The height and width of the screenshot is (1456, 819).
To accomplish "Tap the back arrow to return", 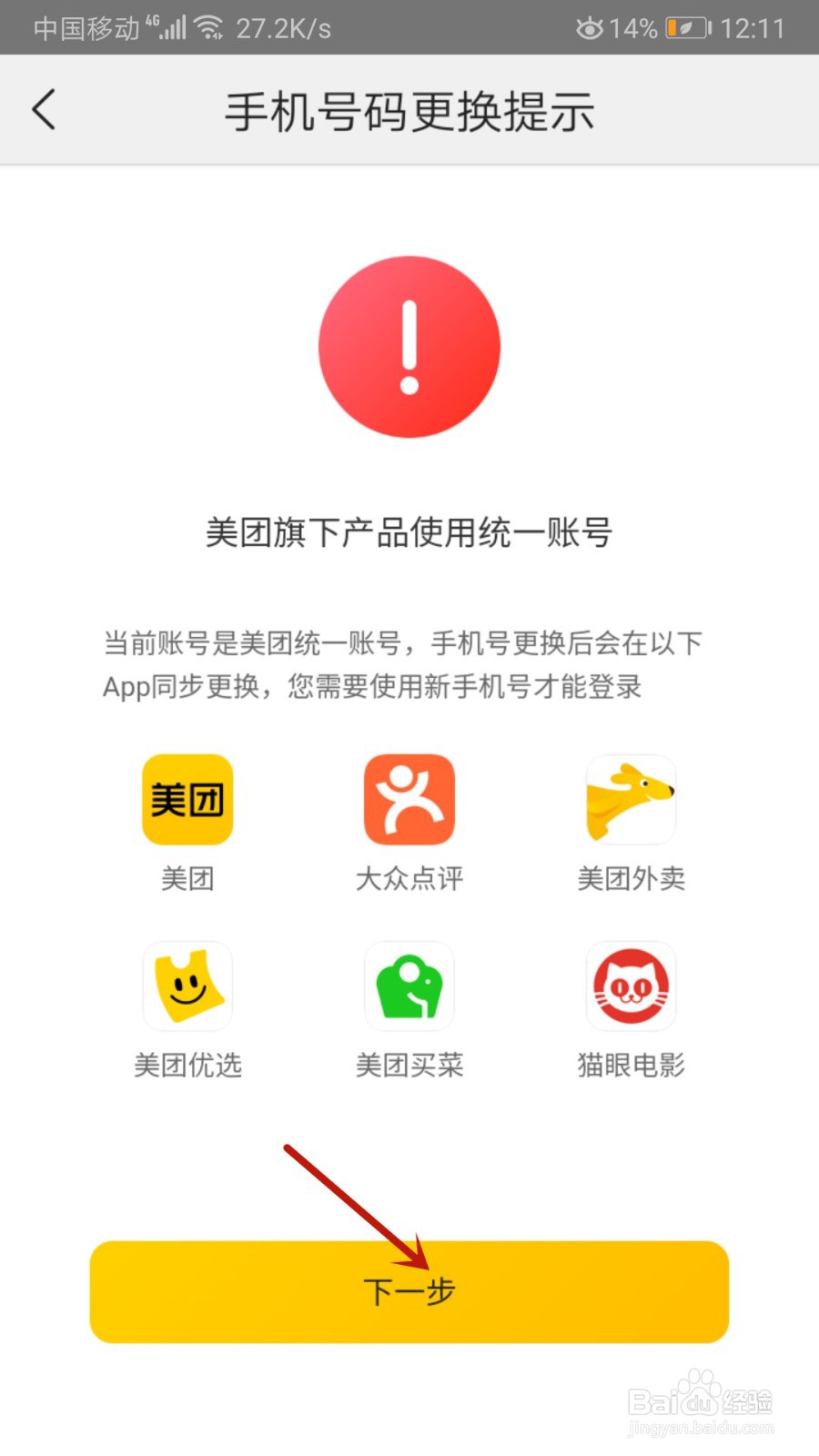I will (x=44, y=109).
